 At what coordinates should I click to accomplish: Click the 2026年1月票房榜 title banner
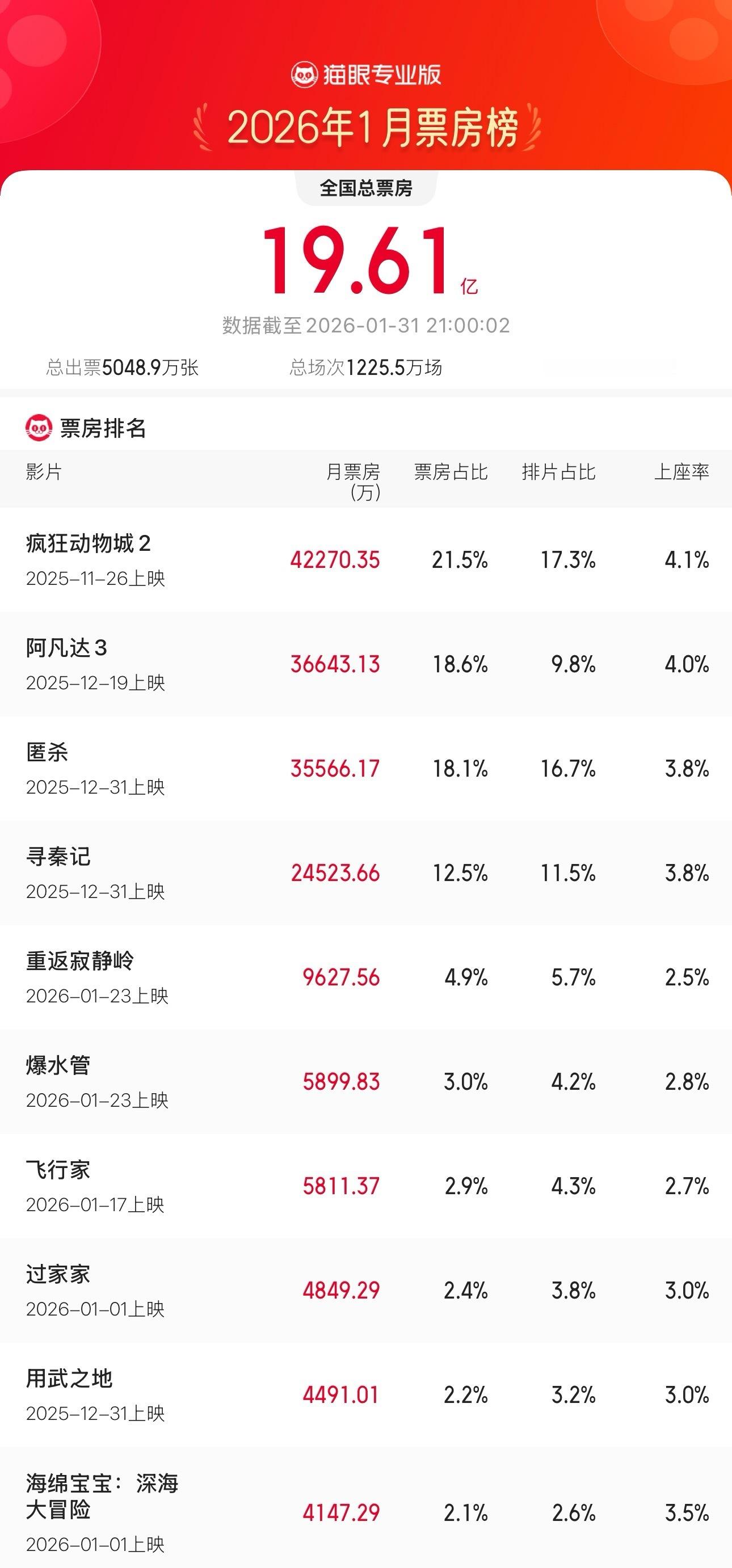click(366, 124)
